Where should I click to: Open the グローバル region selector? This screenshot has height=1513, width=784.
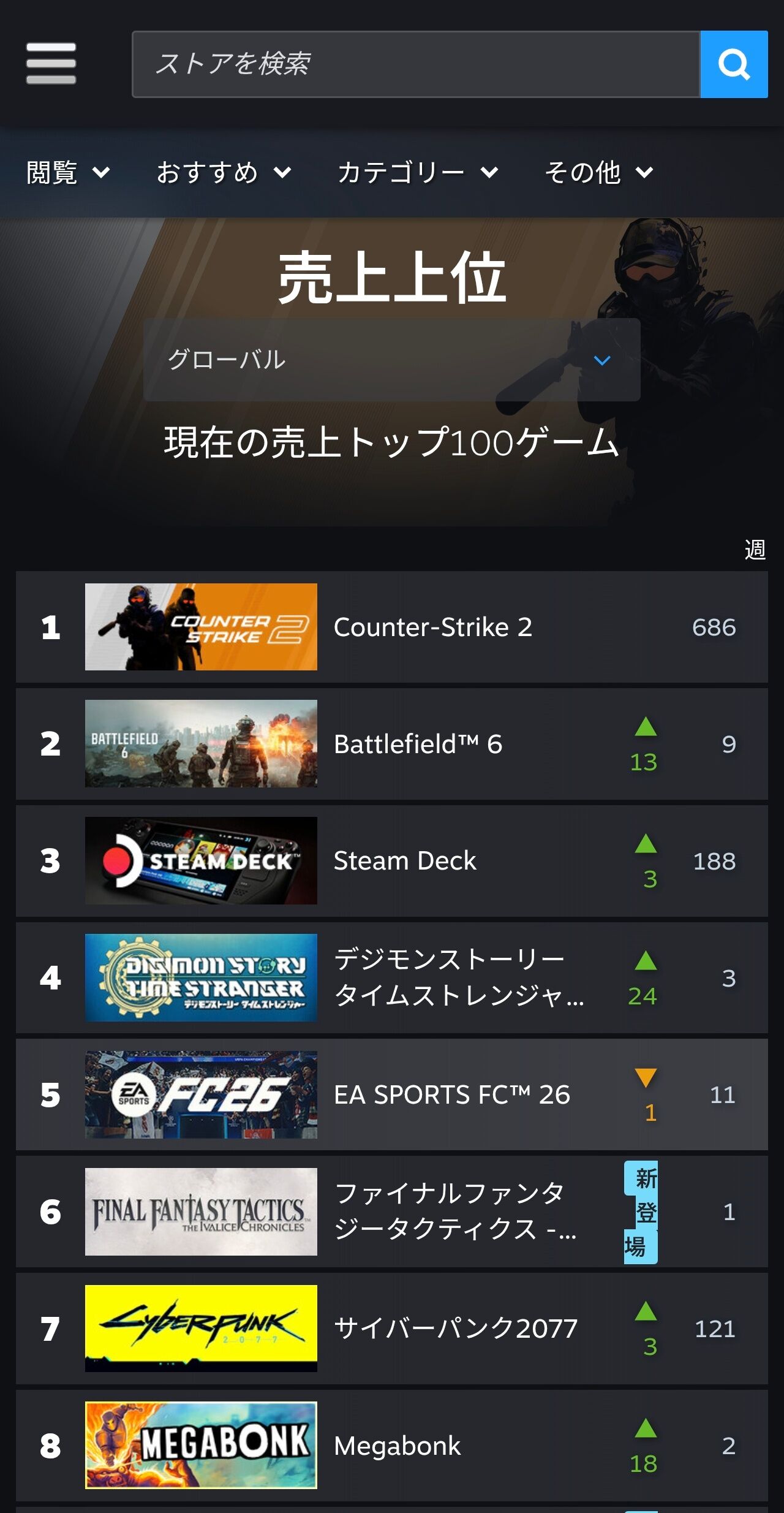tap(392, 360)
